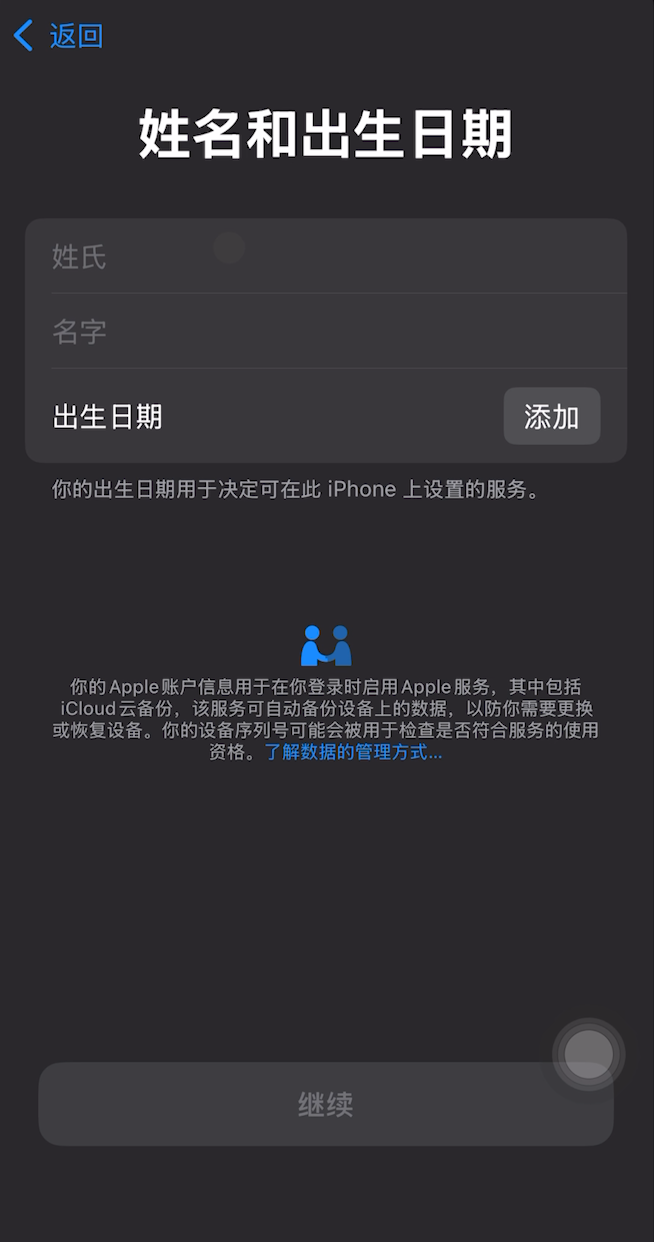Tap the 继续 button
This screenshot has height=1242, width=654.
(x=326, y=1104)
